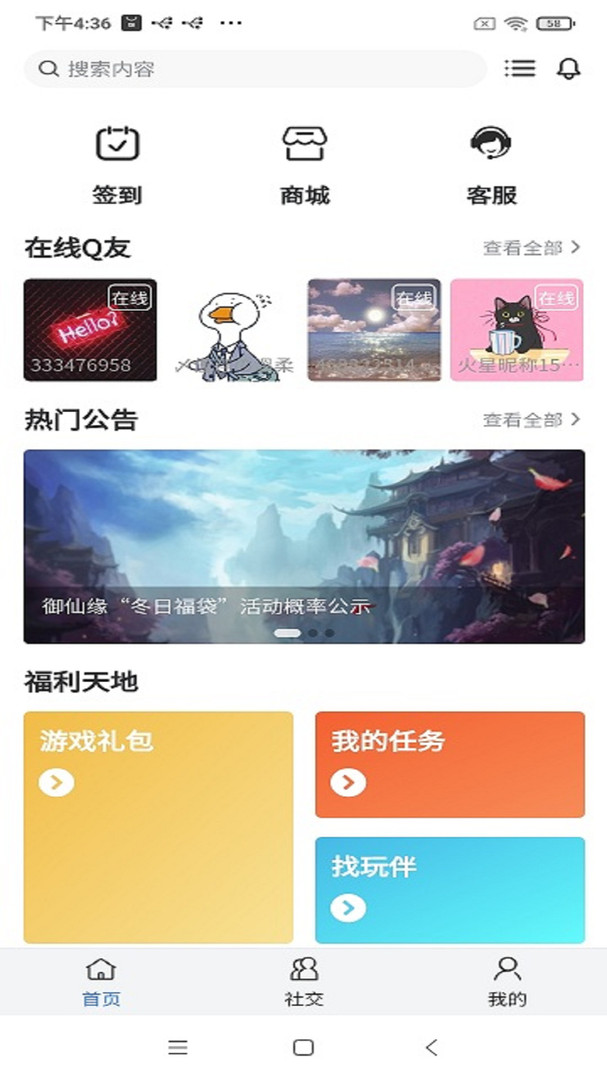Viewport: 607px width, 1080px height.
Task: Tap the 搜索内容 search field
Action: pos(255,69)
